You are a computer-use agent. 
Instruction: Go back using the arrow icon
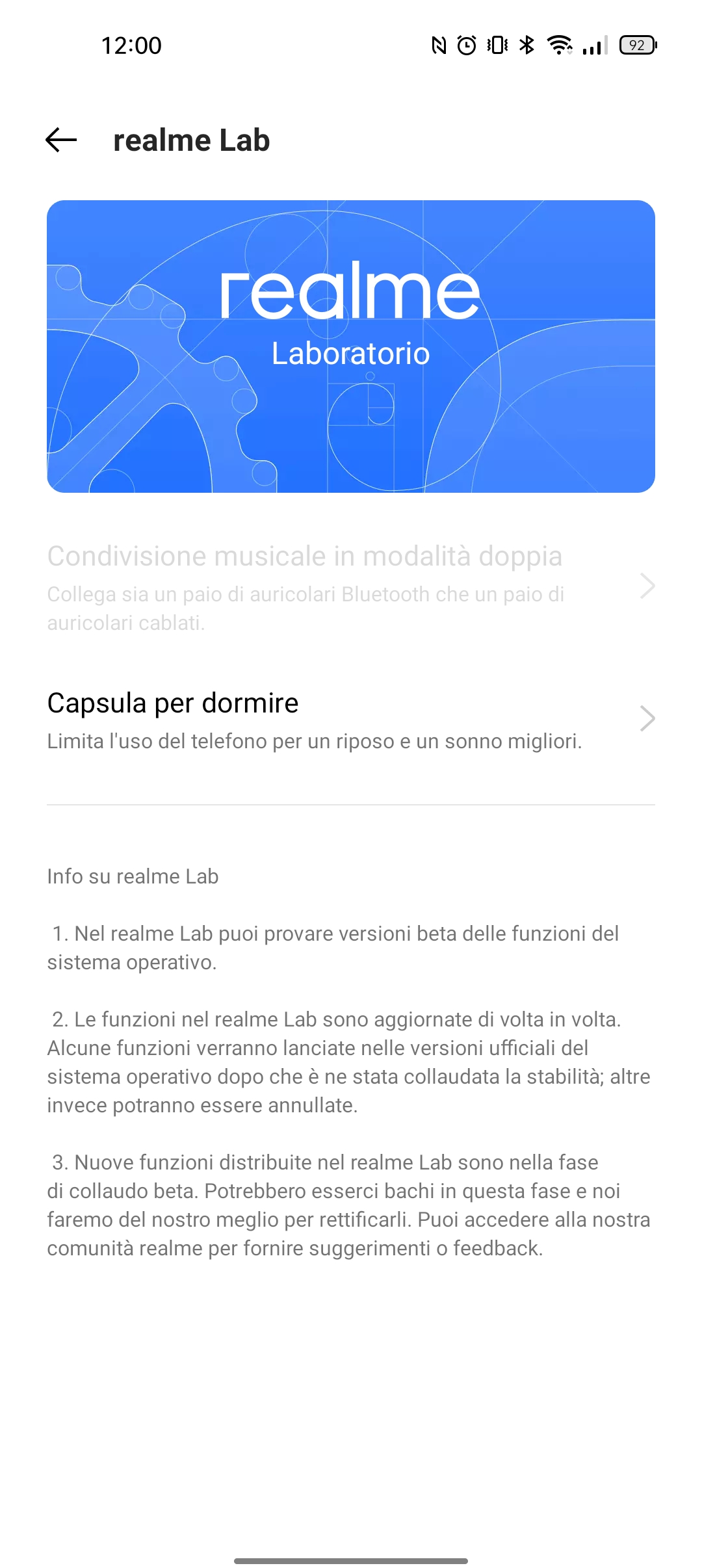click(x=61, y=140)
